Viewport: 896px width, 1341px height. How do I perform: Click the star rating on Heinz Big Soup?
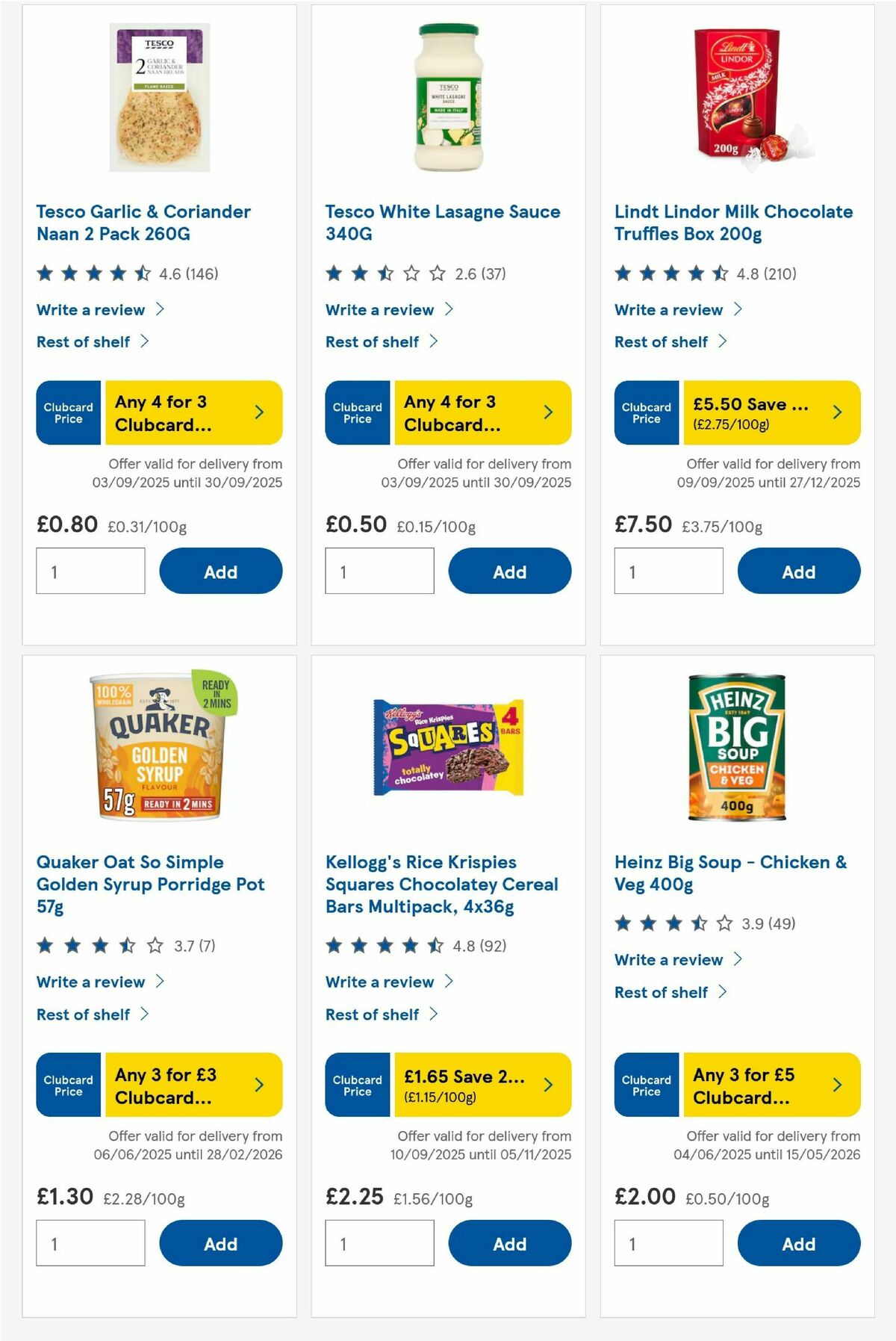click(671, 923)
